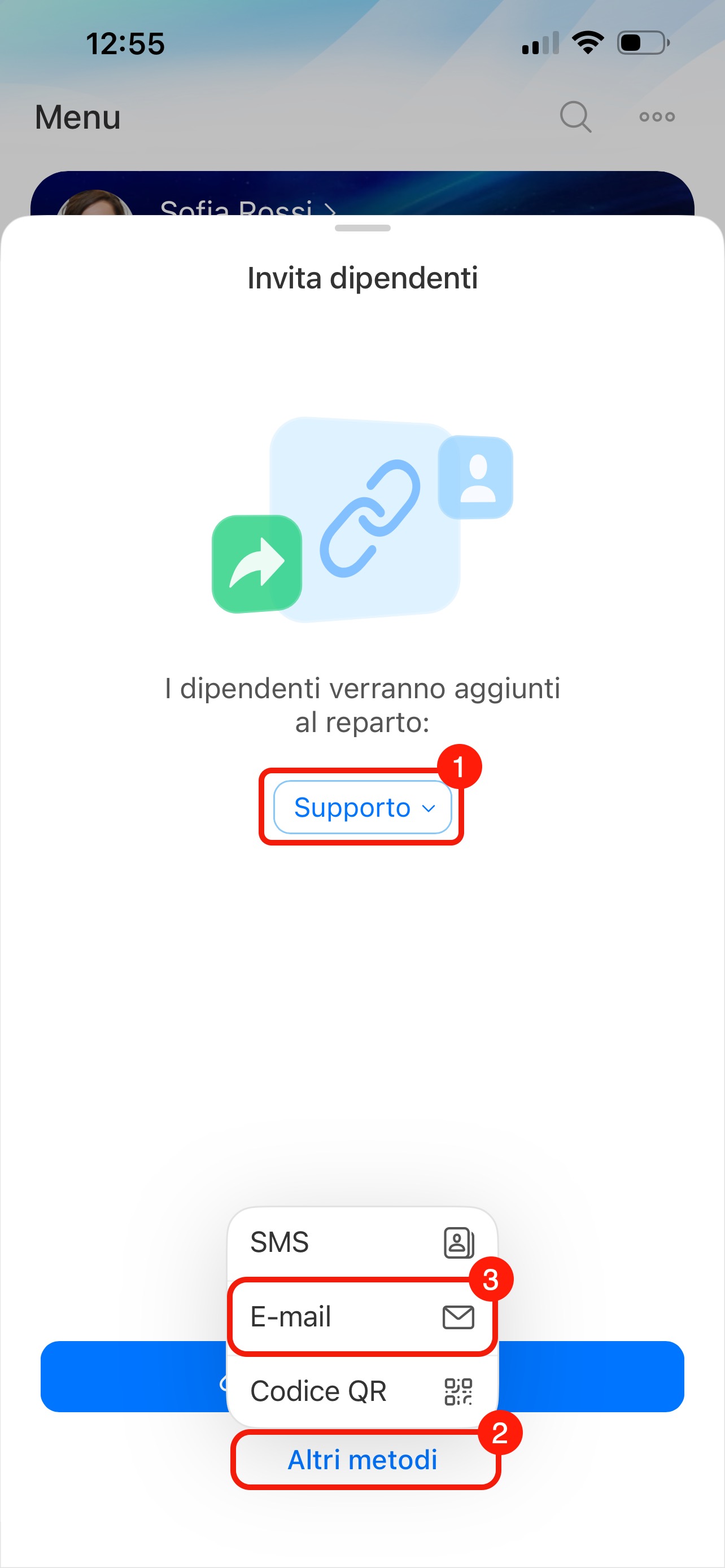The image size is (725, 1568).
Task: Choose SMS as the invite method
Action: [362, 1242]
